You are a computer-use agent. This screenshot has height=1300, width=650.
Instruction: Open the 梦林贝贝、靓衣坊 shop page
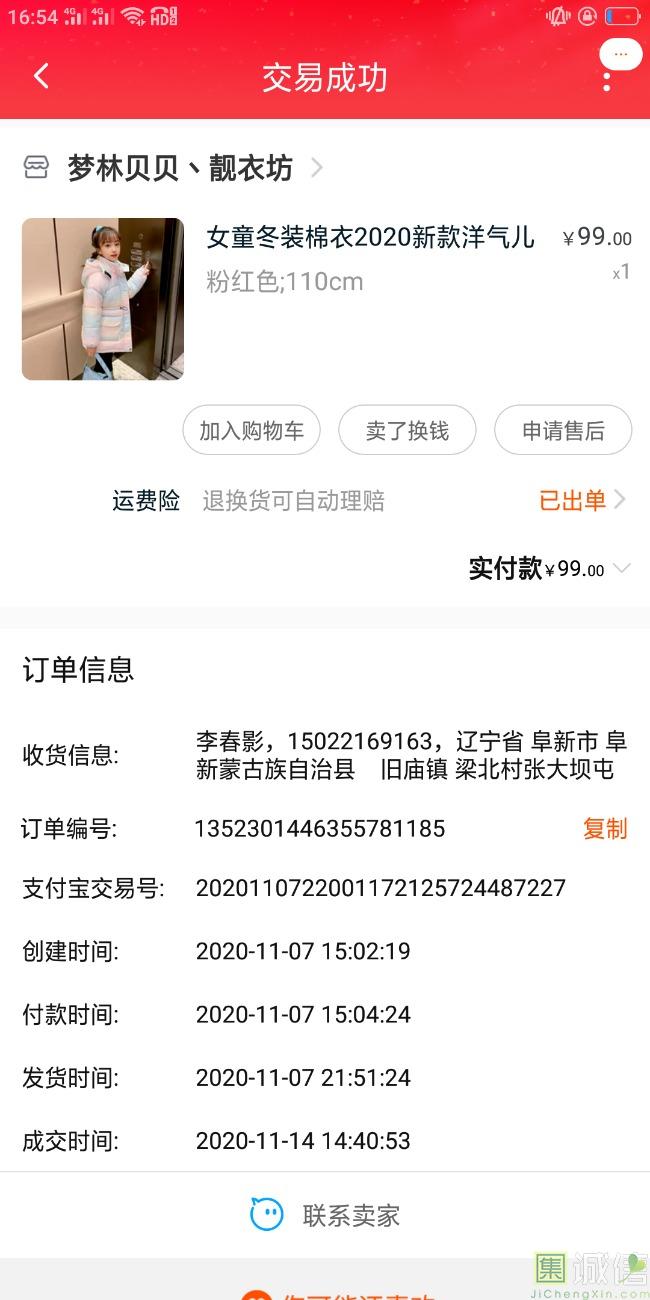(x=180, y=168)
